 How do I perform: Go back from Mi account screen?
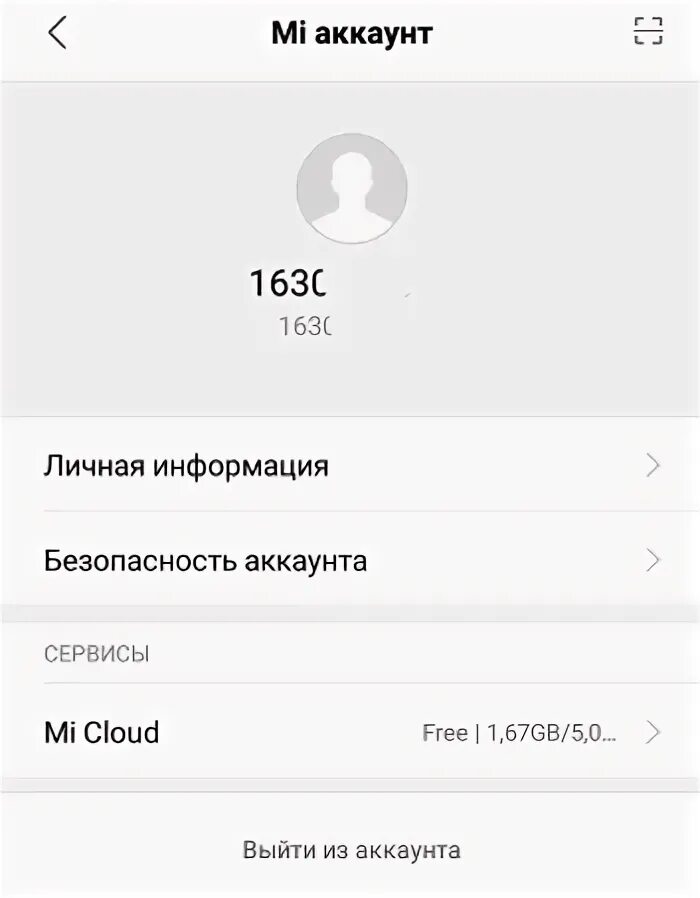(58, 34)
